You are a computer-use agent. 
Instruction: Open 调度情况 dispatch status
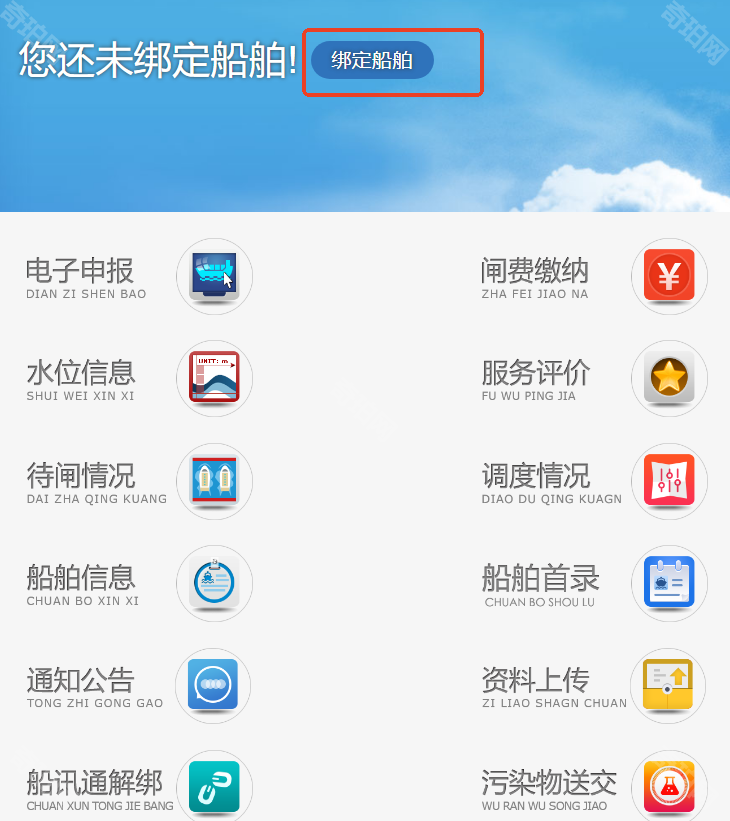[669, 481]
